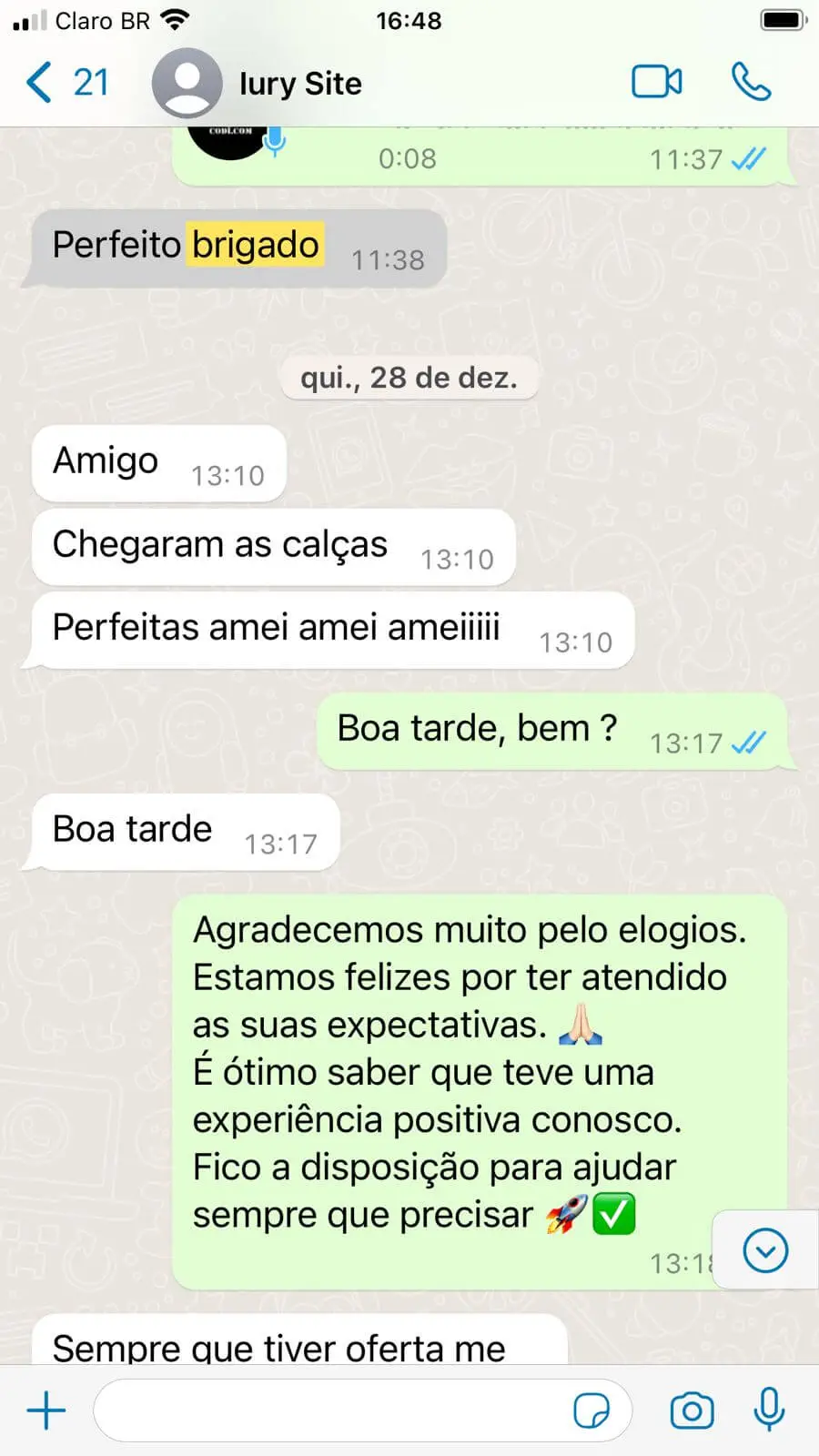Screen dimensions: 819x1456
Task: Start a video call with Iury Site
Action: tap(656, 83)
